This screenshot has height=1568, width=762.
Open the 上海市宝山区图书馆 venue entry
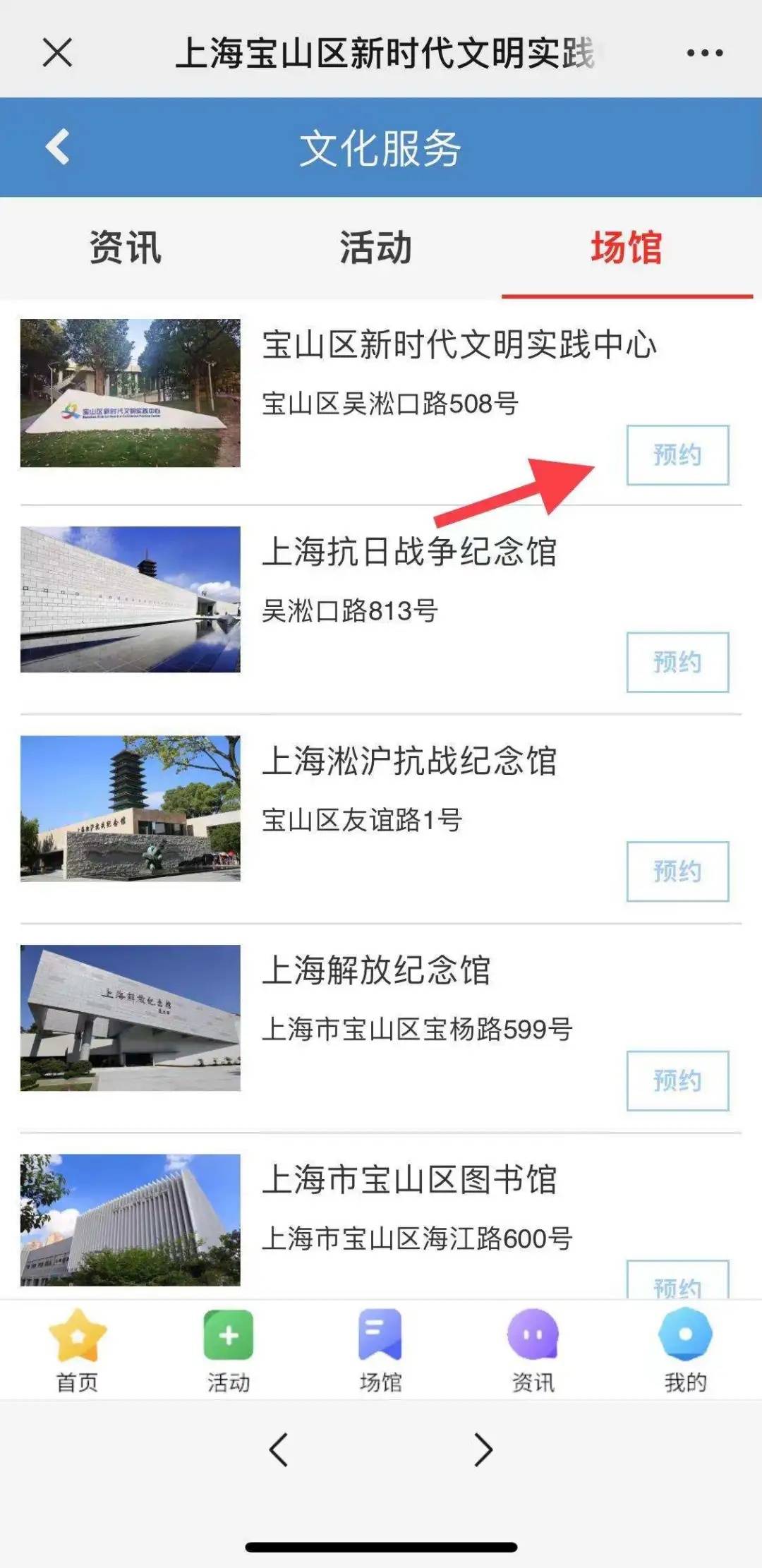pos(409,1180)
